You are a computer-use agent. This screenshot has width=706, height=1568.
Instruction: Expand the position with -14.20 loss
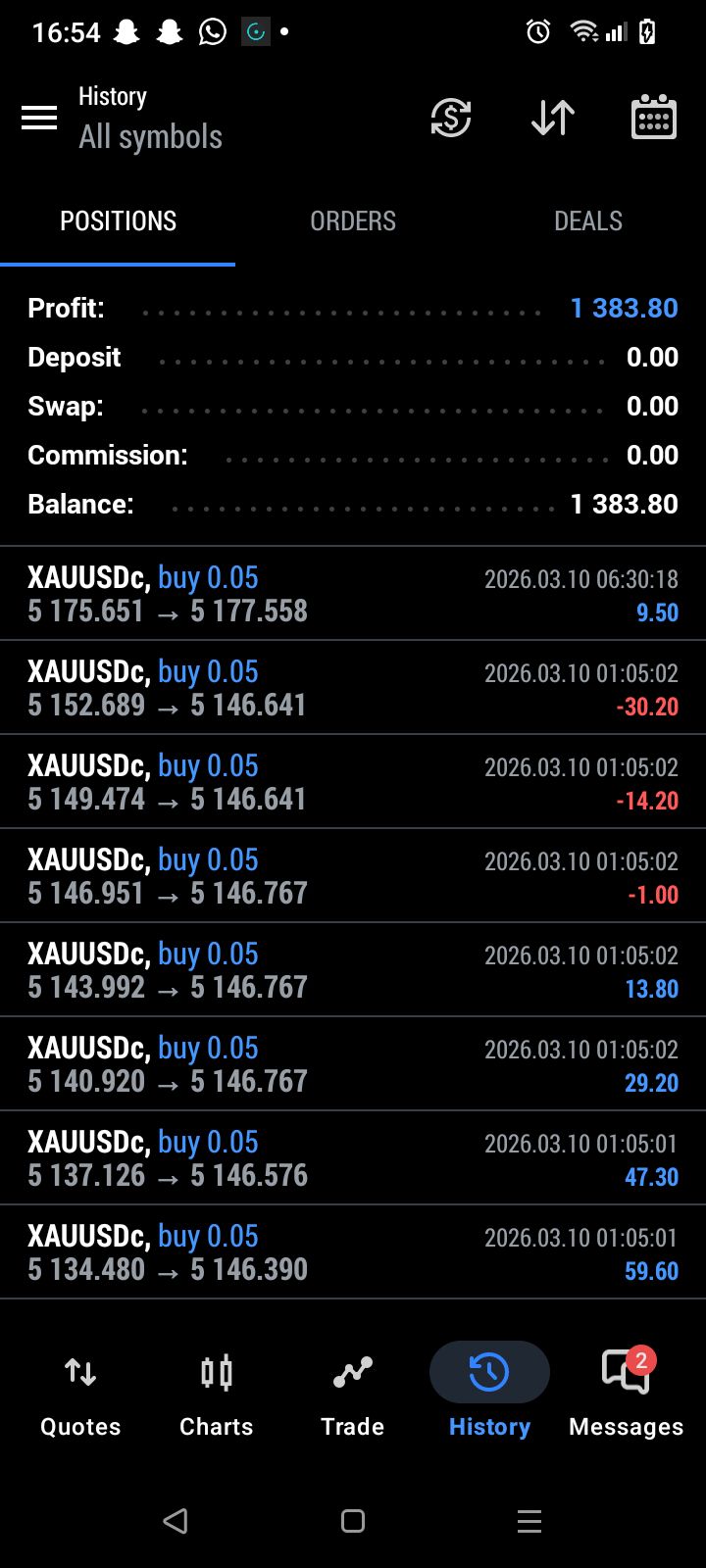click(x=353, y=782)
